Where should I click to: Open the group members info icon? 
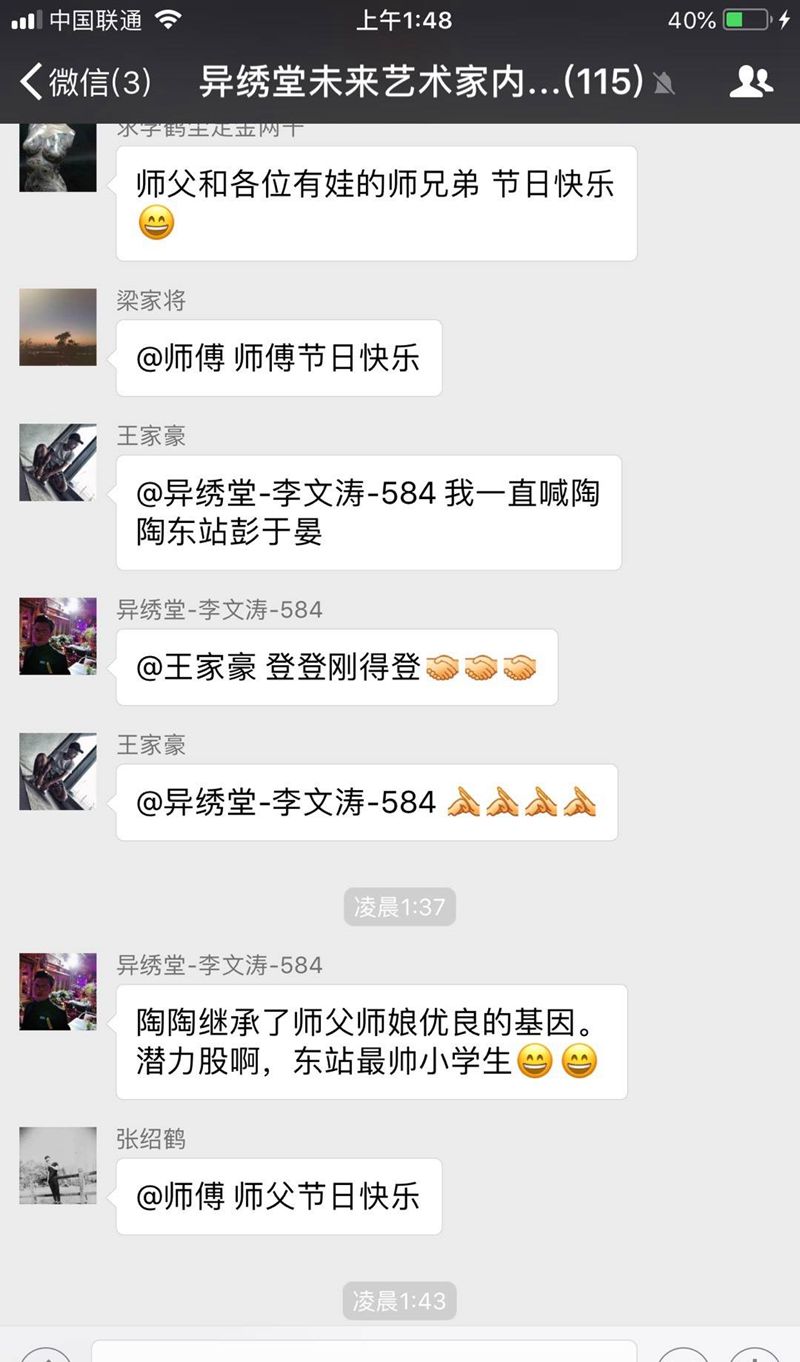point(751,82)
